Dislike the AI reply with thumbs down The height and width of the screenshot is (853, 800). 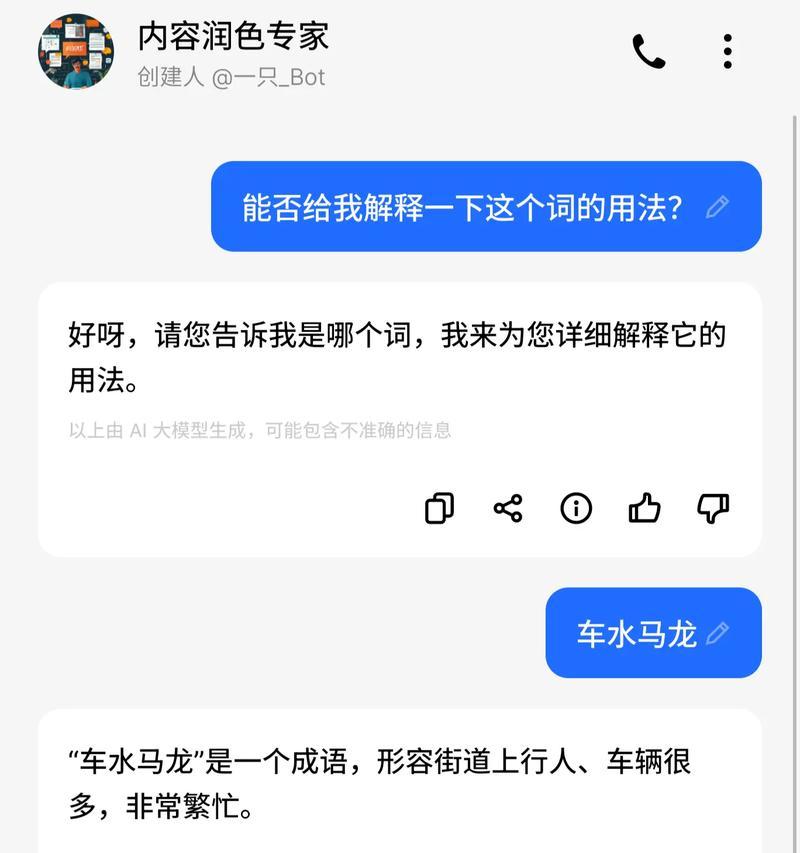[713, 508]
